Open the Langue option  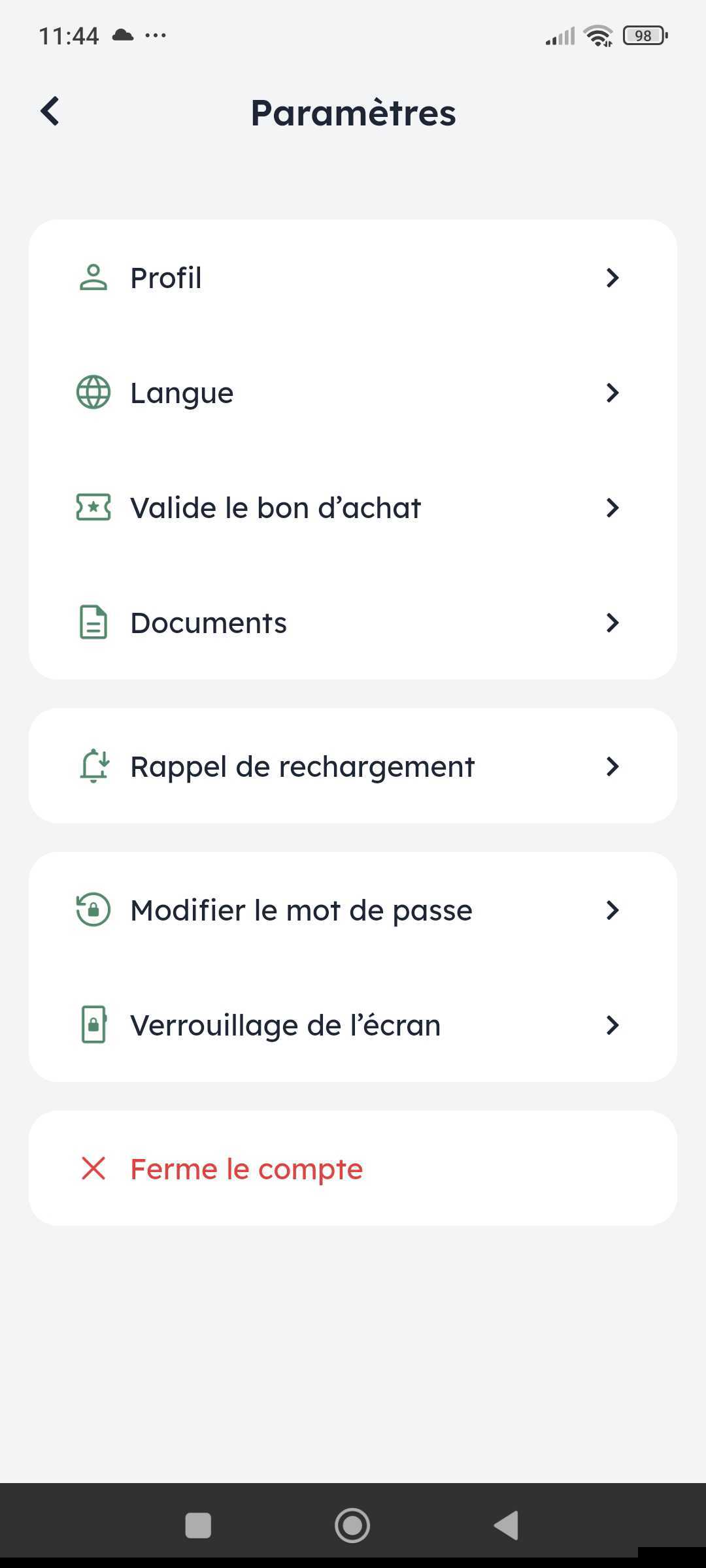(x=352, y=393)
